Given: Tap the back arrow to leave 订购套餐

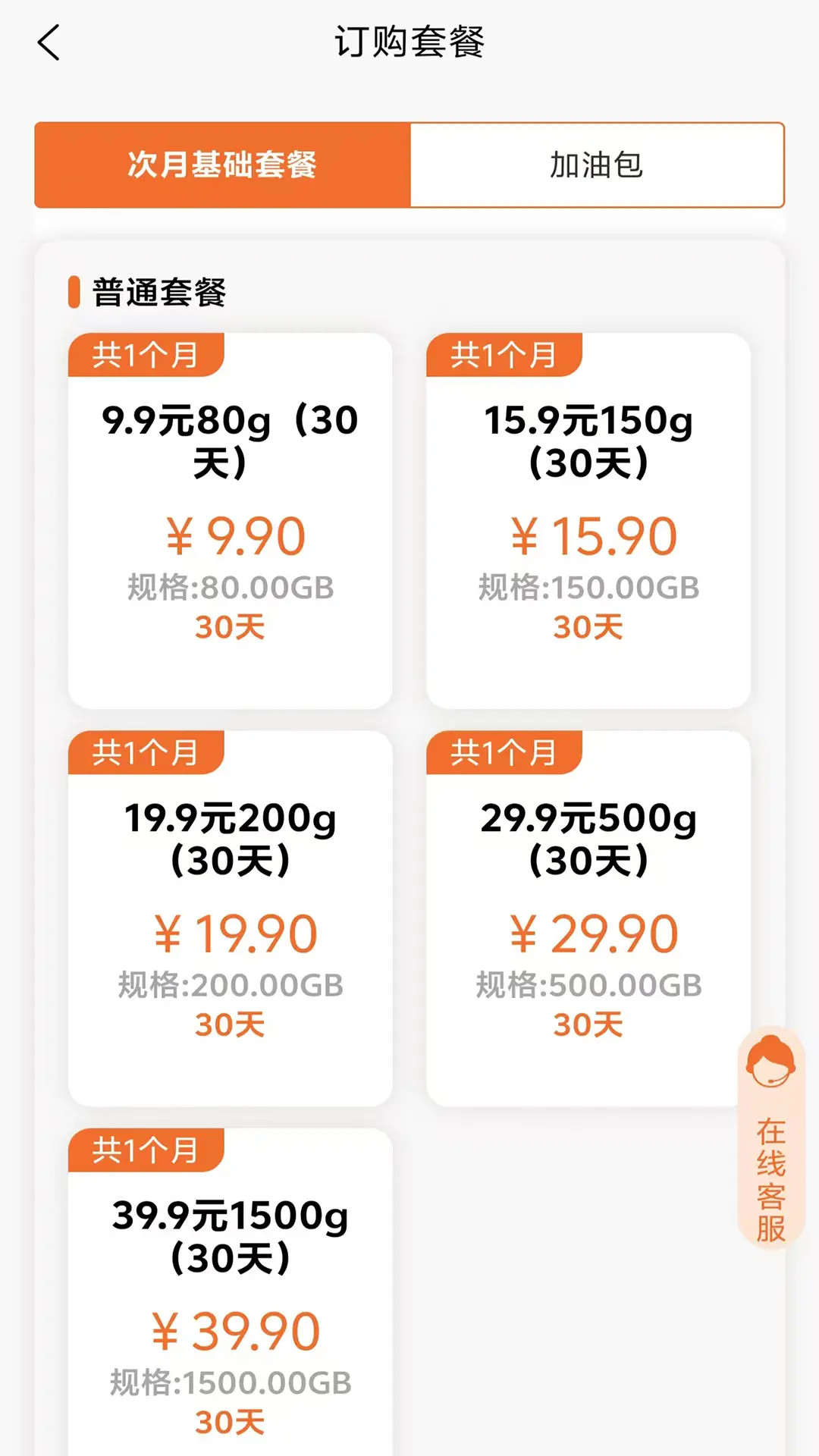Looking at the screenshot, I should click(x=48, y=43).
